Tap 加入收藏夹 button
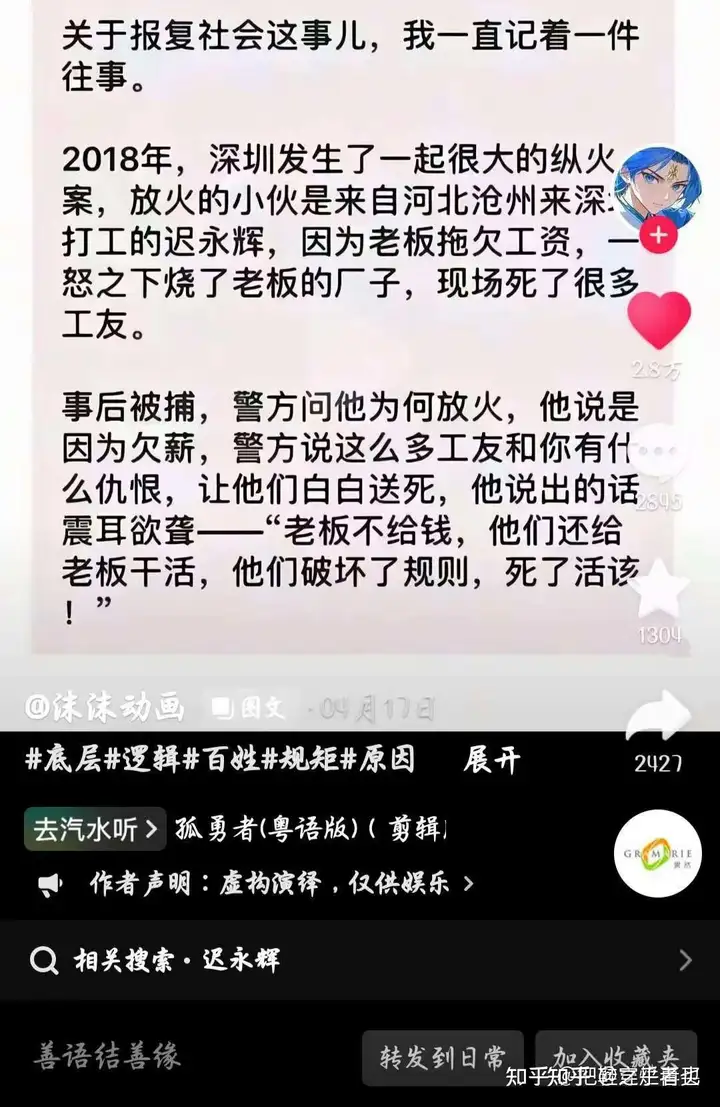The width and height of the screenshot is (720, 1107). click(615, 1057)
